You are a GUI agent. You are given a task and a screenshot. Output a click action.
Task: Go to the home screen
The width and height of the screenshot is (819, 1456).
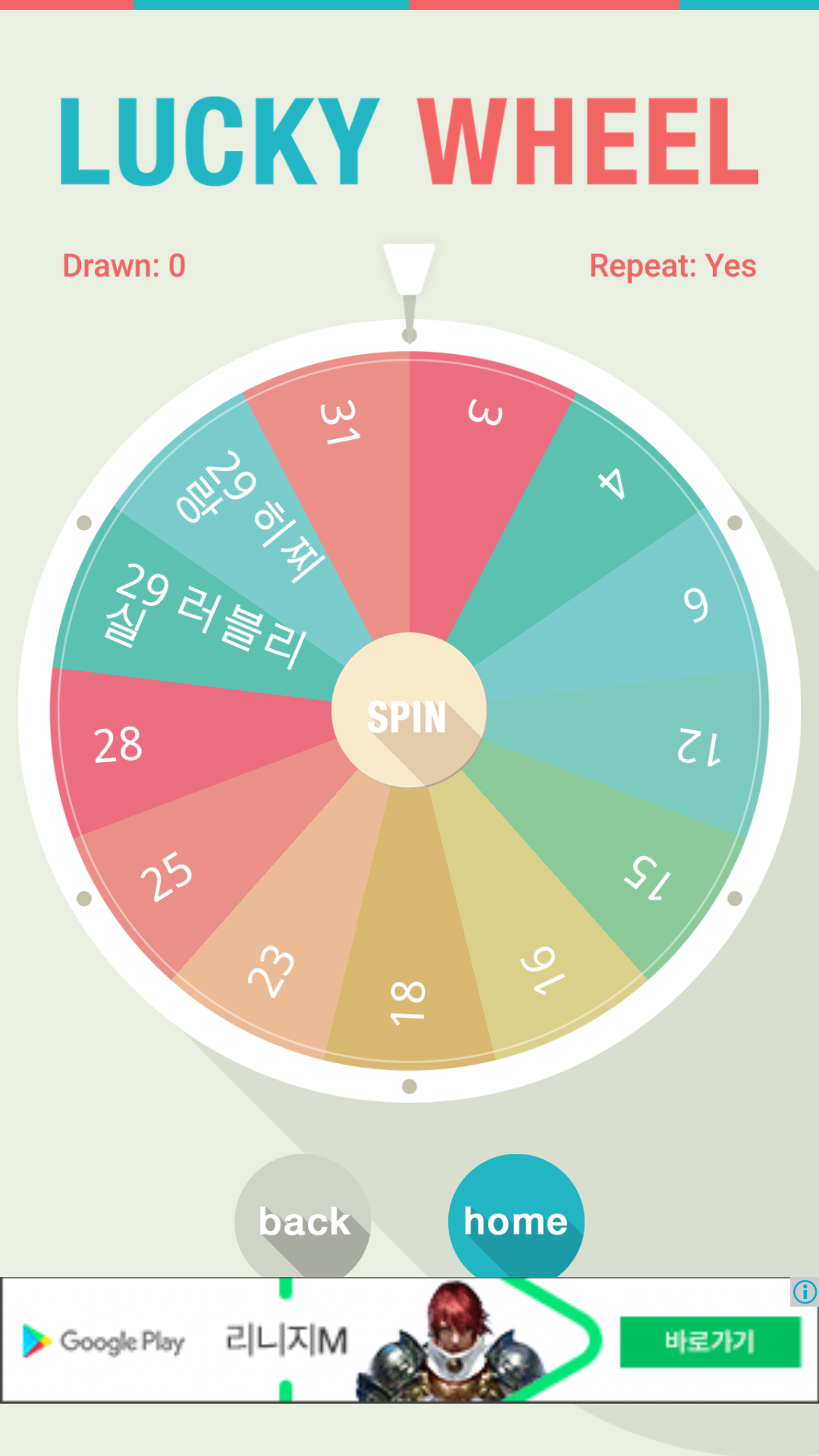[516, 1219]
